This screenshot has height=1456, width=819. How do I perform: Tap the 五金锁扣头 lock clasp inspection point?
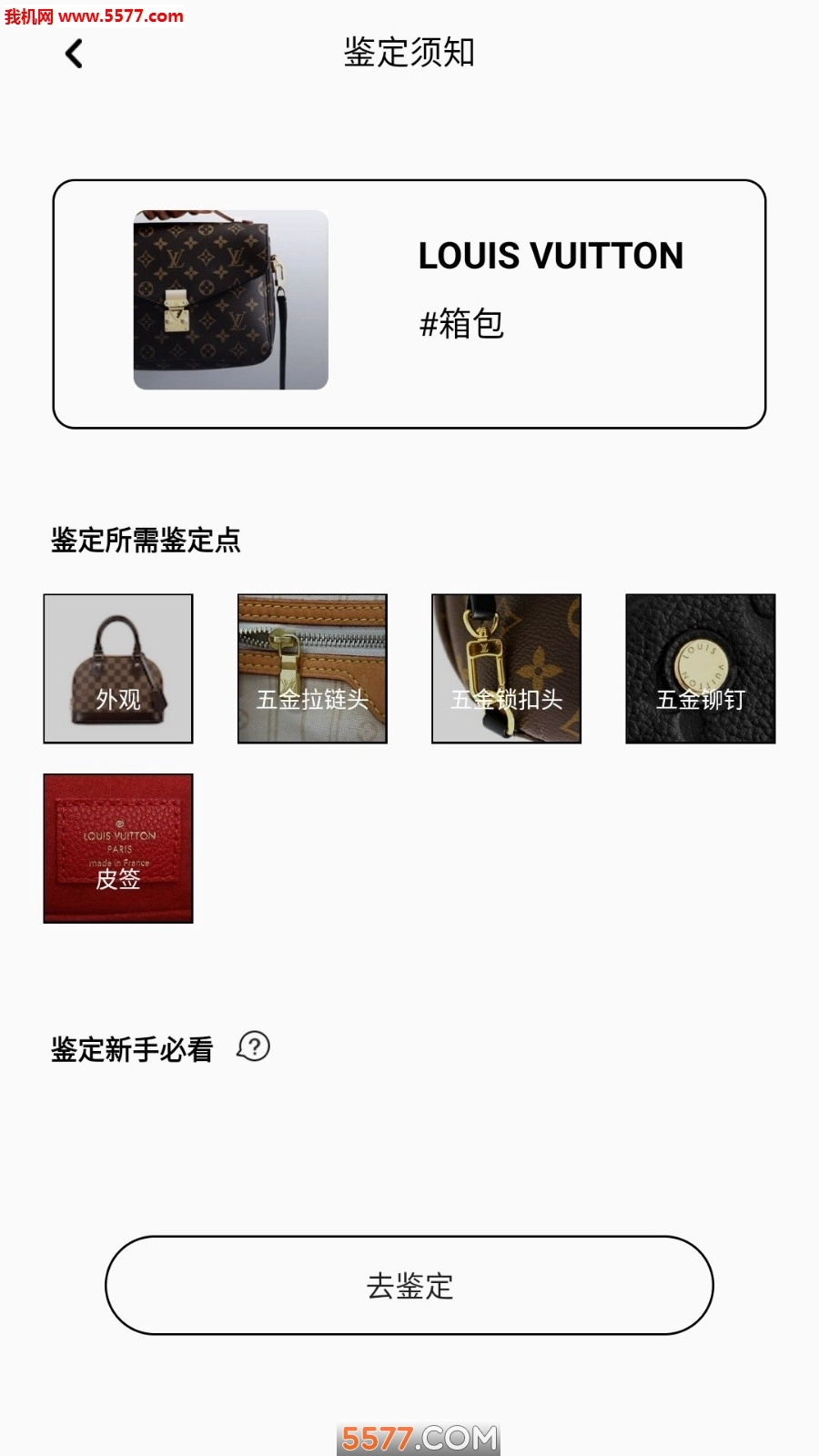(x=506, y=667)
